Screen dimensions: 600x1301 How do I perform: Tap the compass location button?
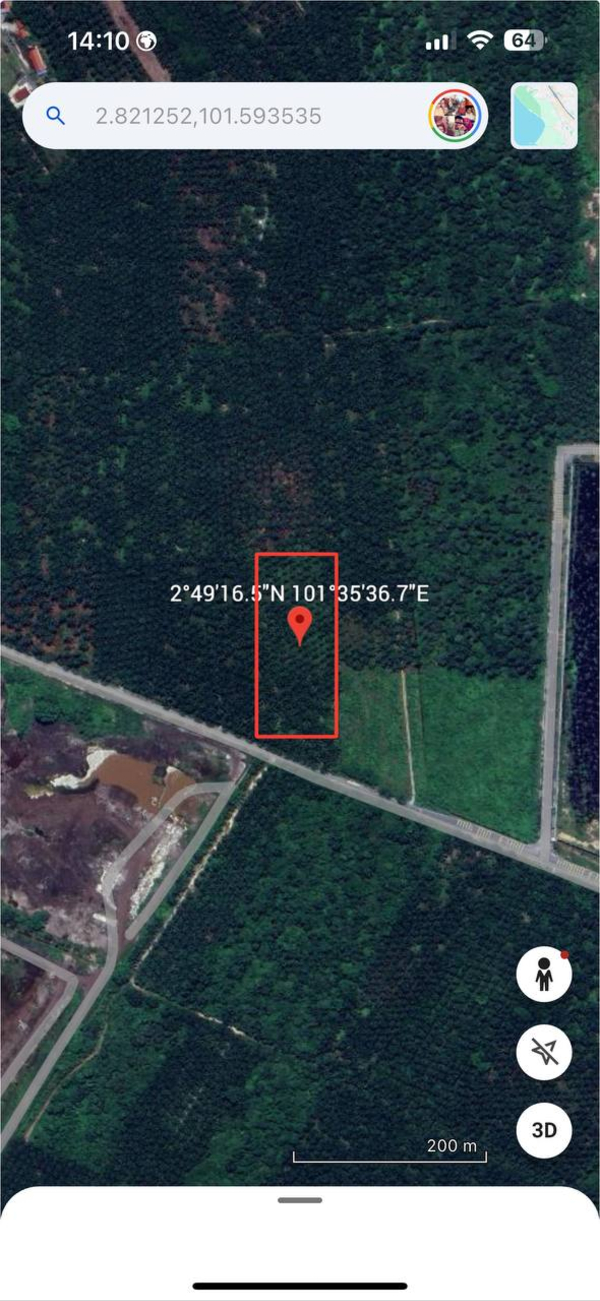pyautogui.click(x=544, y=1052)
